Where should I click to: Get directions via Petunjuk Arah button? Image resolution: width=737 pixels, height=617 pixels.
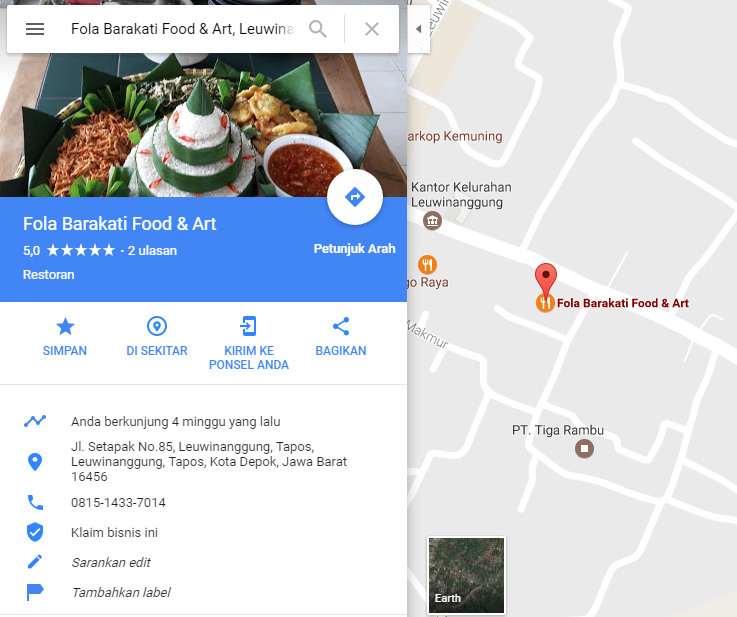pos(354,198)
